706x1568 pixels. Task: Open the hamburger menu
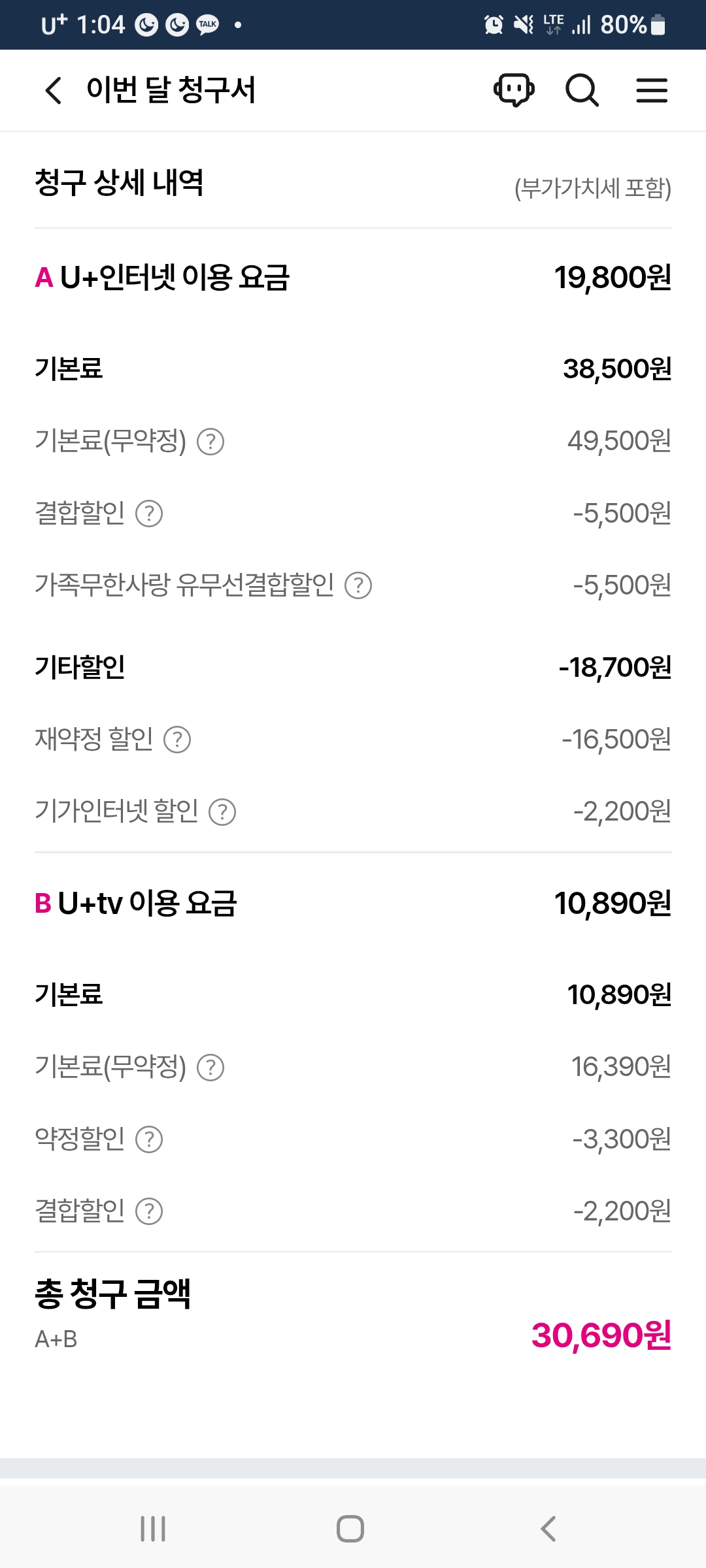pyautogui.click(x=652, y=90)
